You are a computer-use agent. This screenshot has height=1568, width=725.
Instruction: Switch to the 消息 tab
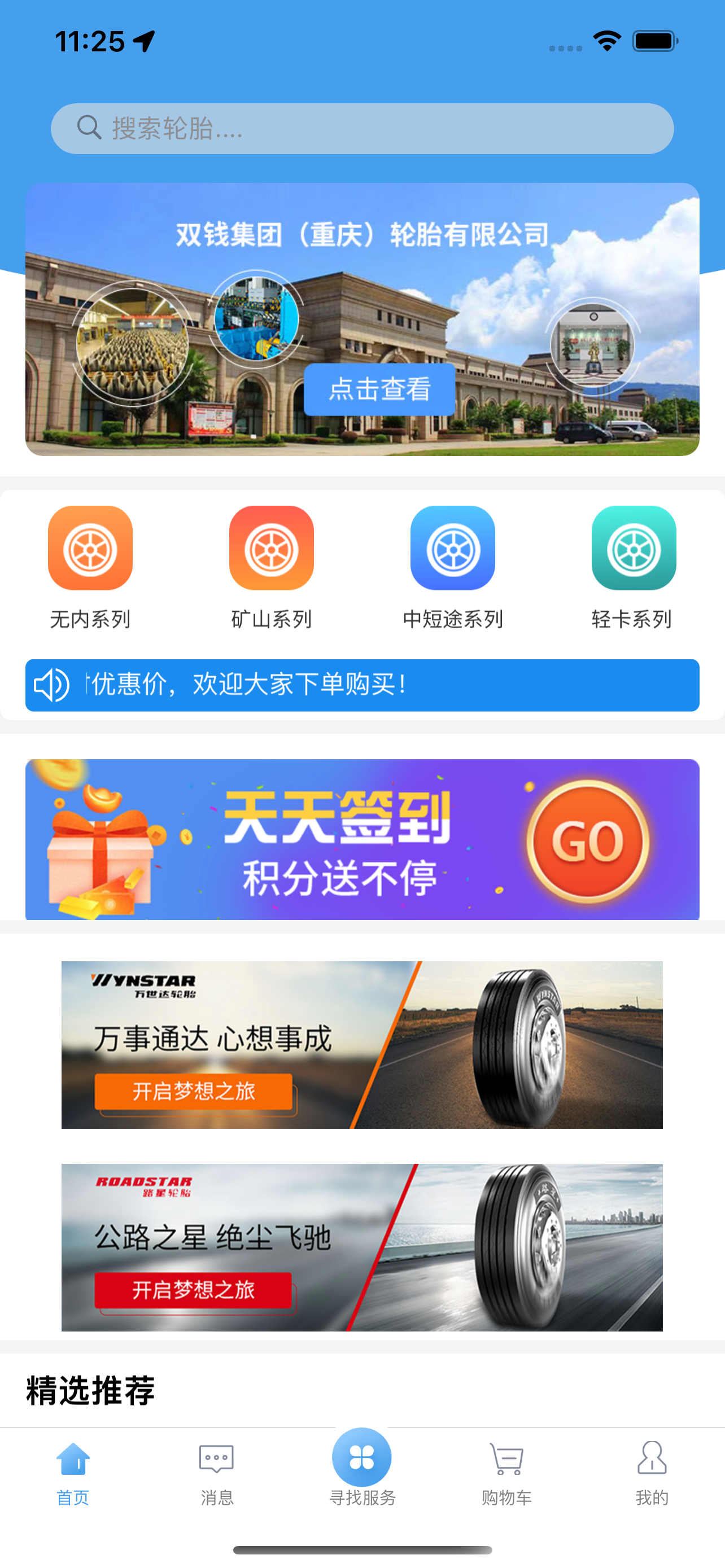[217, 1470]
